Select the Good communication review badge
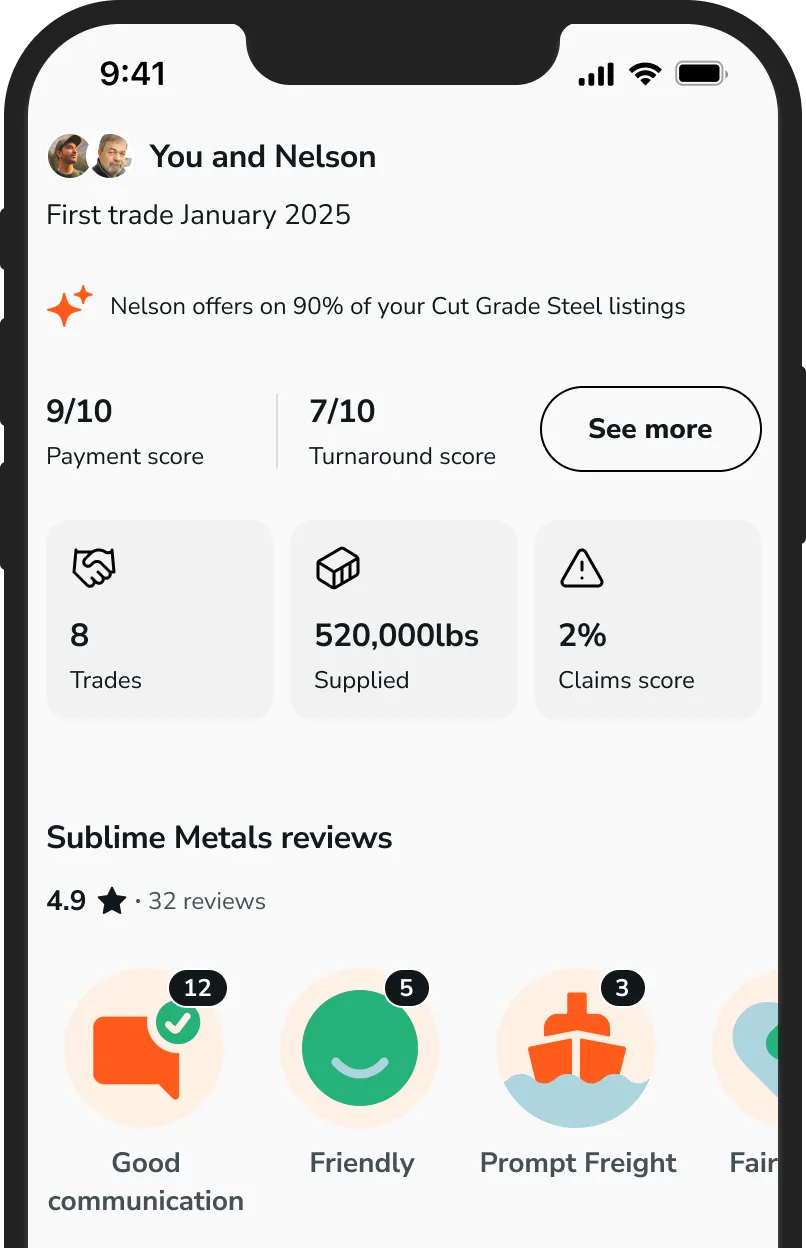806x1248 pixels. pyautogui.click(x=146, y=1092)
